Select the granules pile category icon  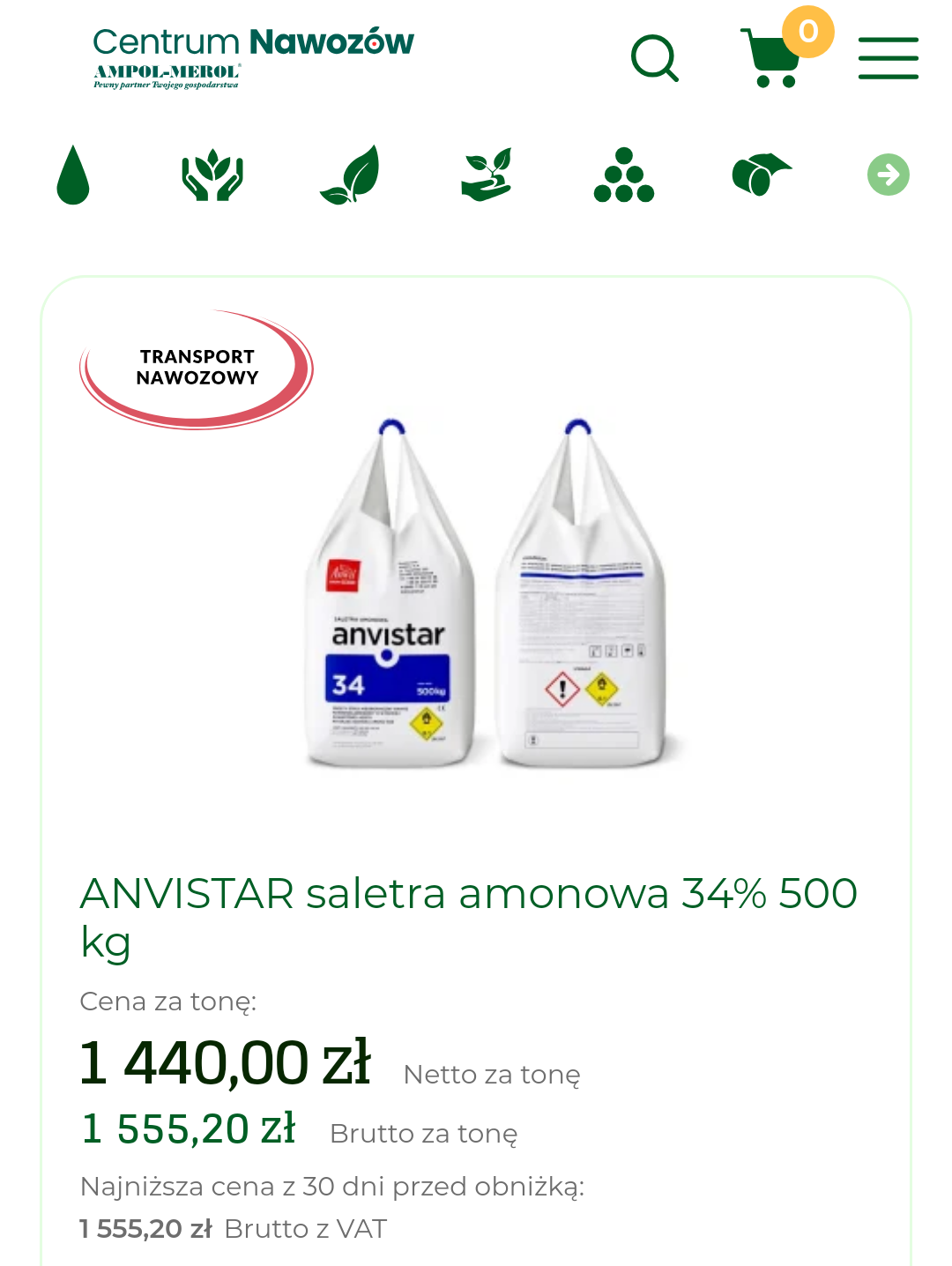[624, 175]
